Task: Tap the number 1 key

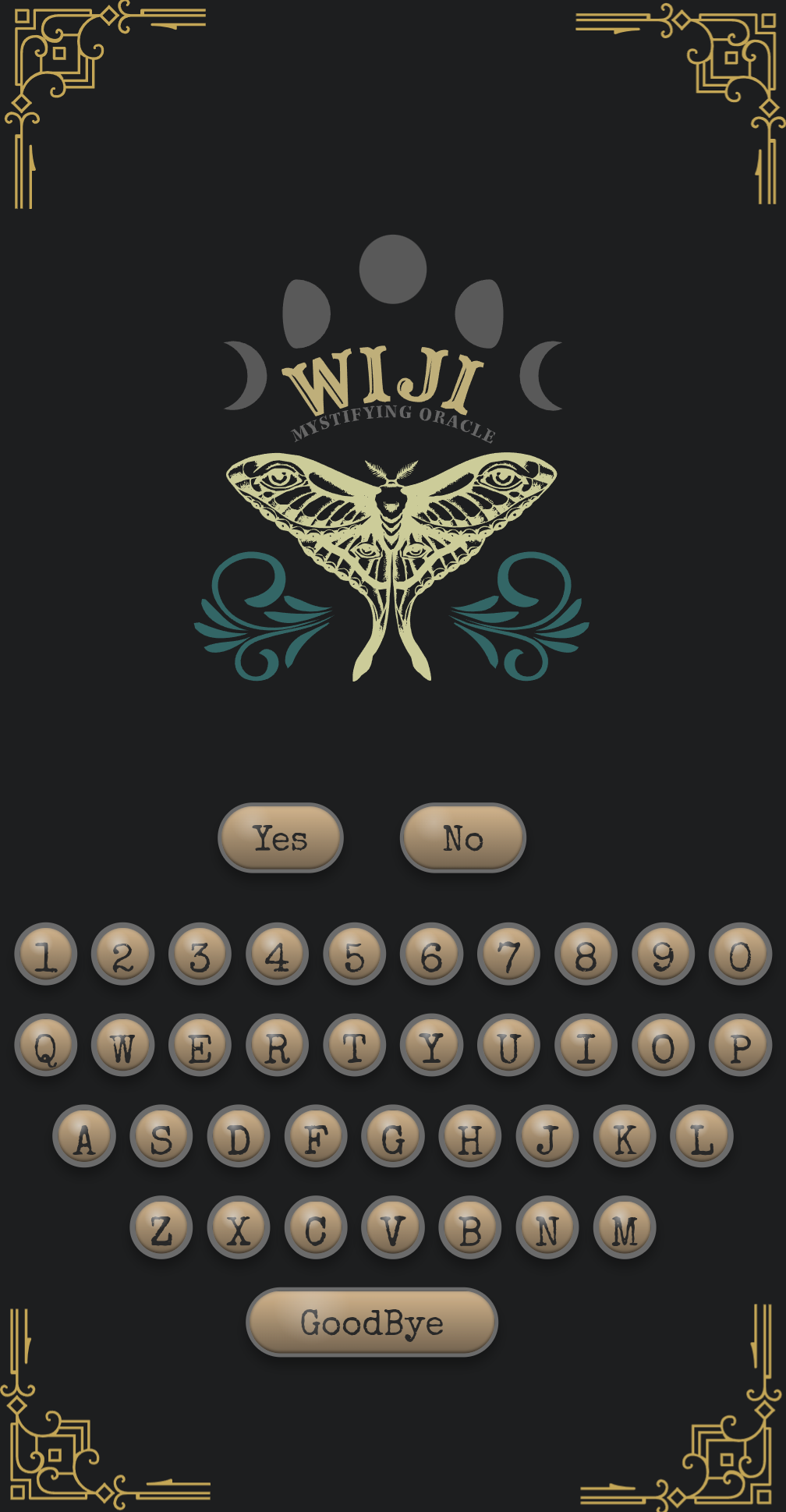Action: 46,954
